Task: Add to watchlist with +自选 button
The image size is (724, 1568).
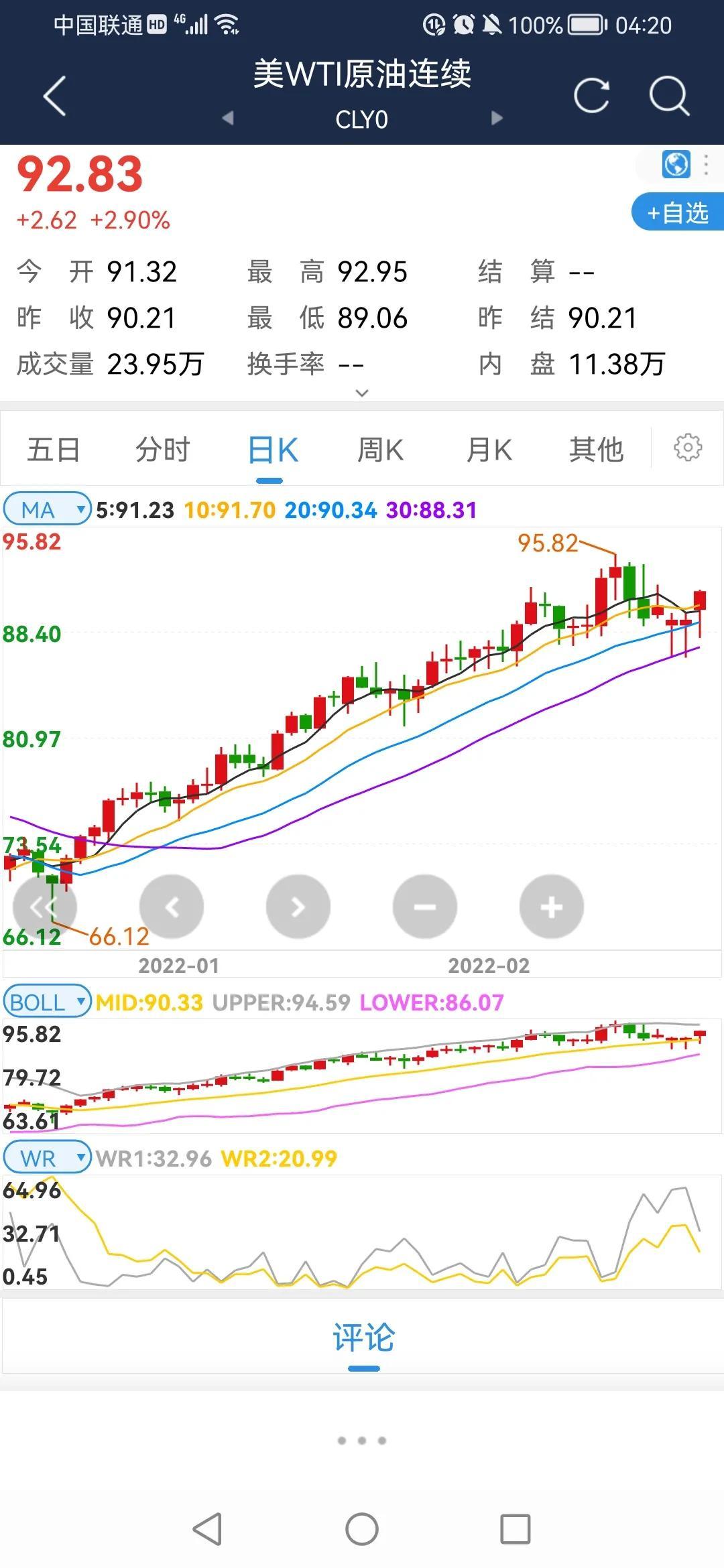Action: click(x=678, y=212)
